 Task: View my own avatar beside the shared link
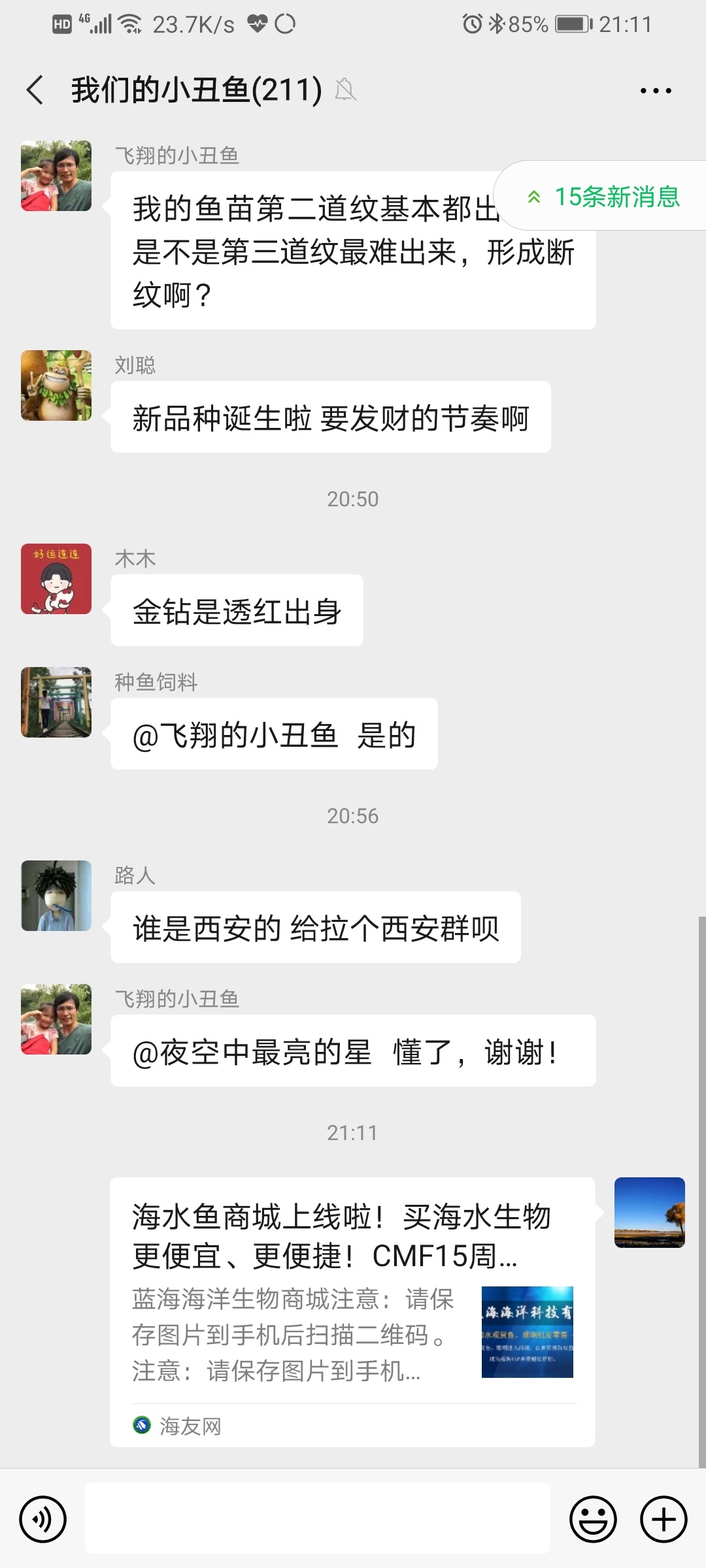[649, 1213]
